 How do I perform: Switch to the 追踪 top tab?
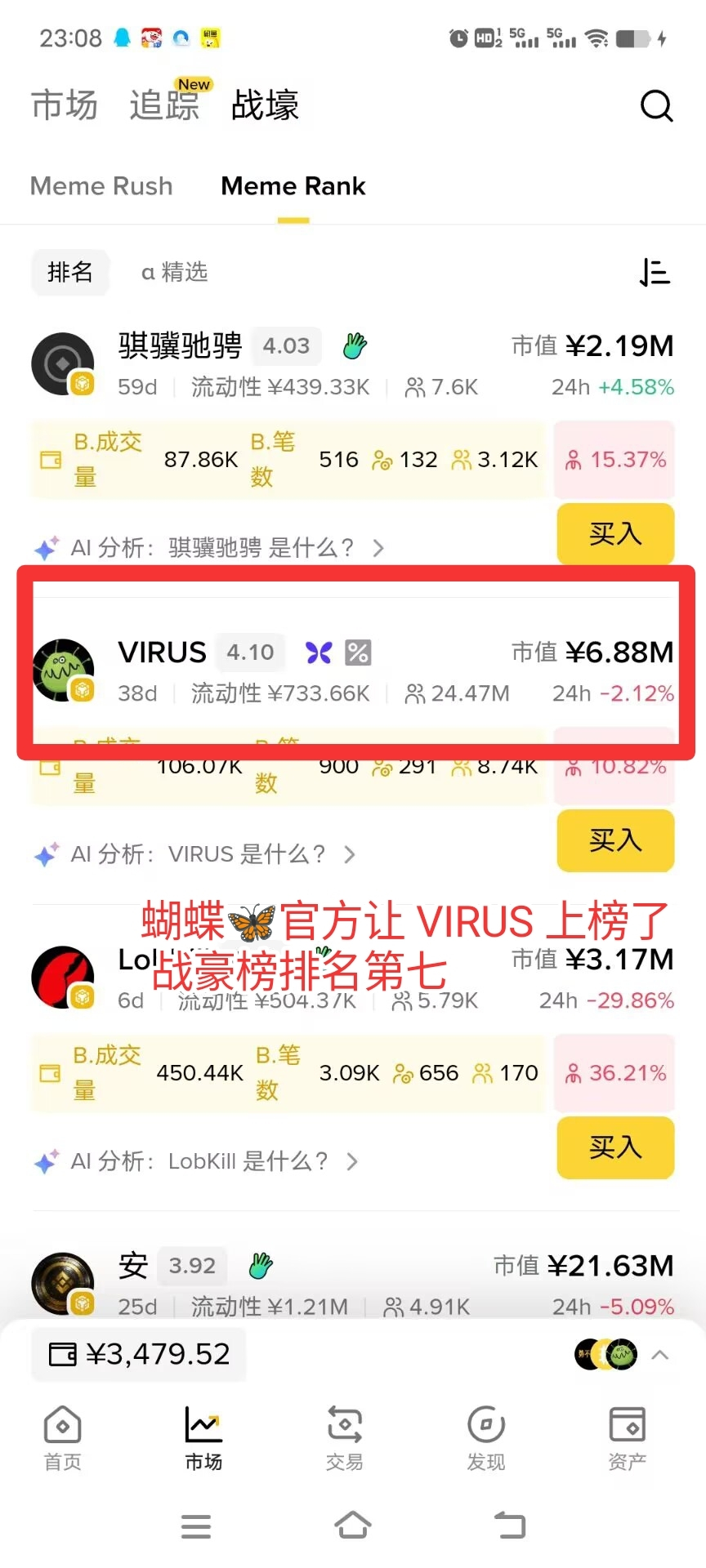(164, 106)
